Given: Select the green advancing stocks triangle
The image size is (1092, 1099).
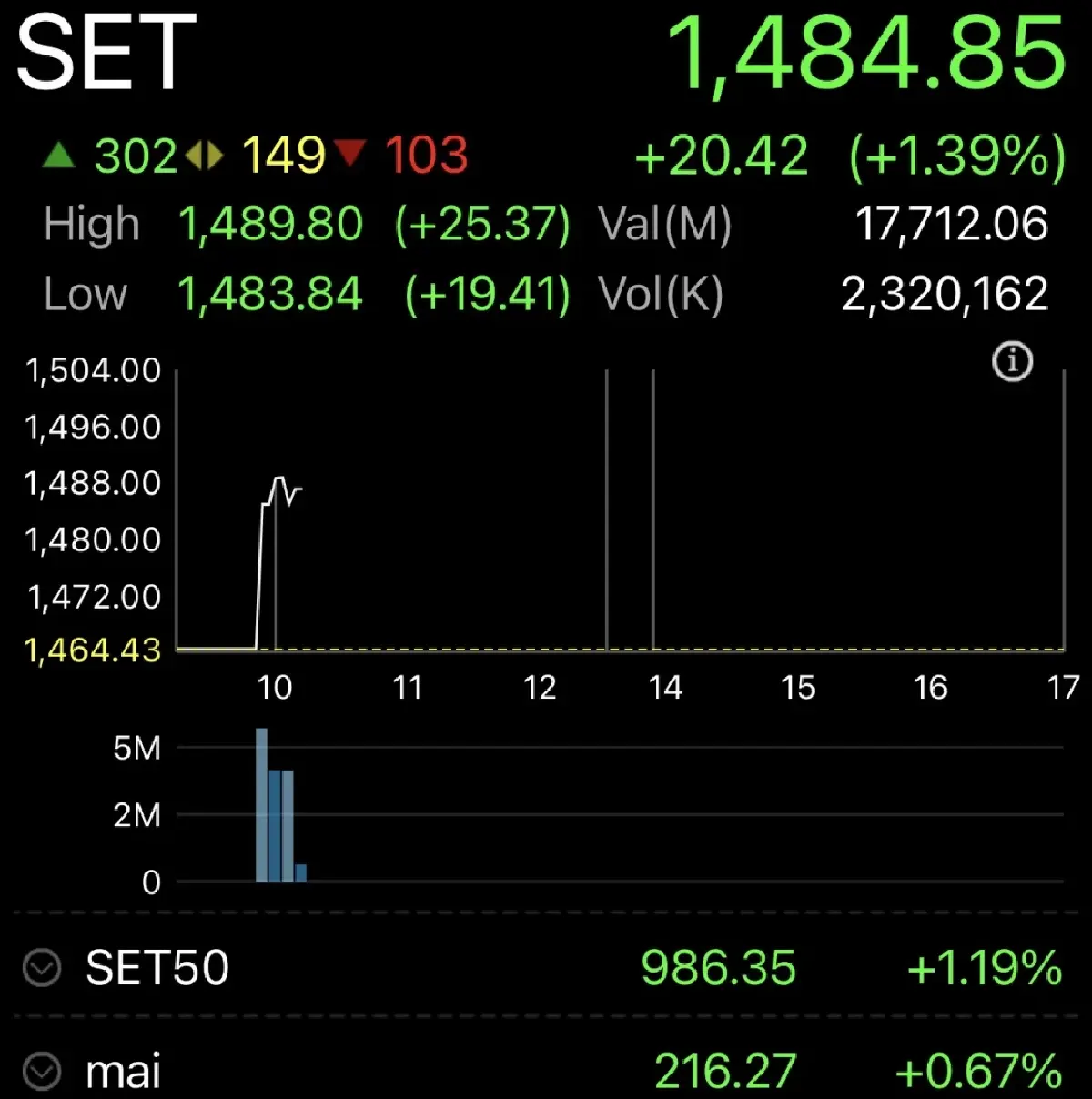Looking at the screenshot, I should tap(57, 155).
